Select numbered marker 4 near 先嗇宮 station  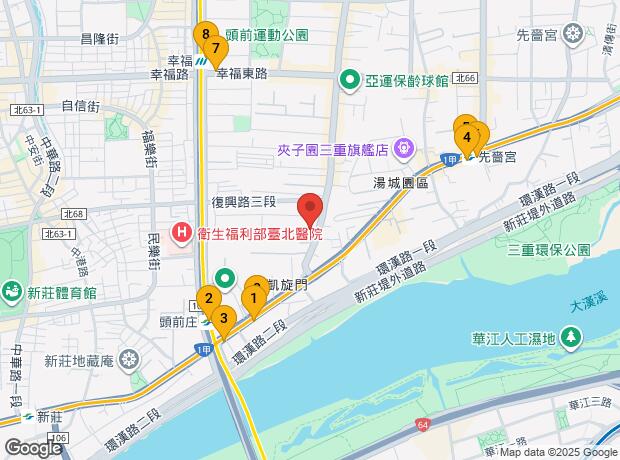click(466, 138)
